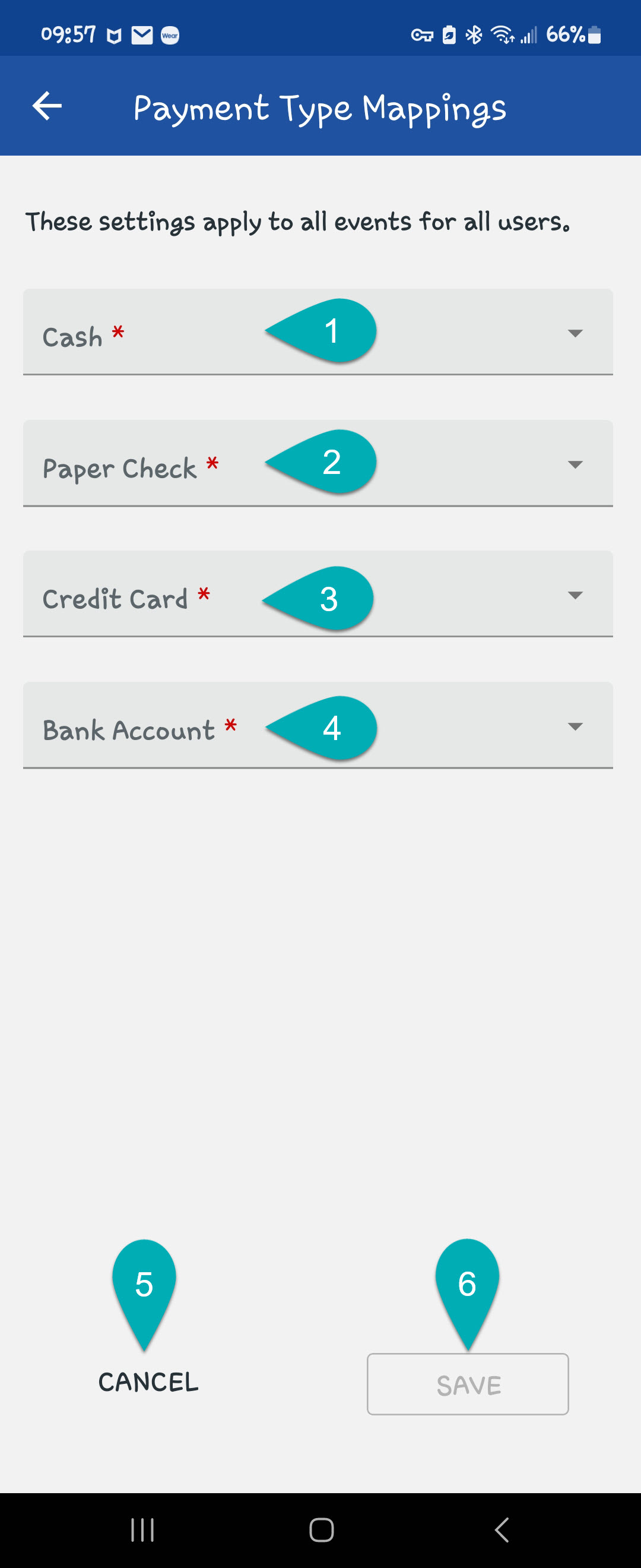Tap SAVE to store payment mappings
This screenshot has width=641, height=1568.
467,1383
